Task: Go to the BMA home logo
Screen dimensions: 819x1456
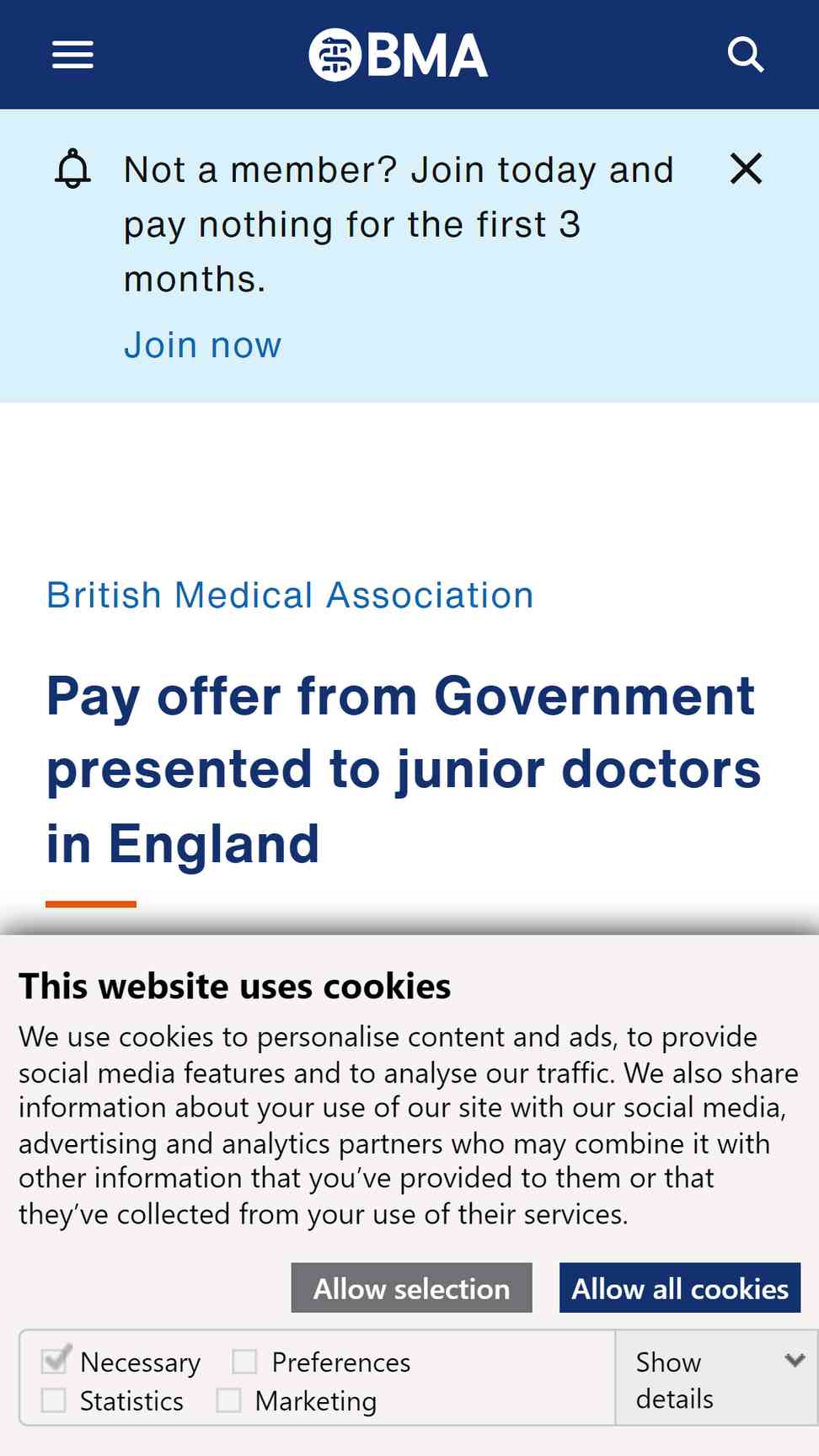Action: [x=398, y=55]
